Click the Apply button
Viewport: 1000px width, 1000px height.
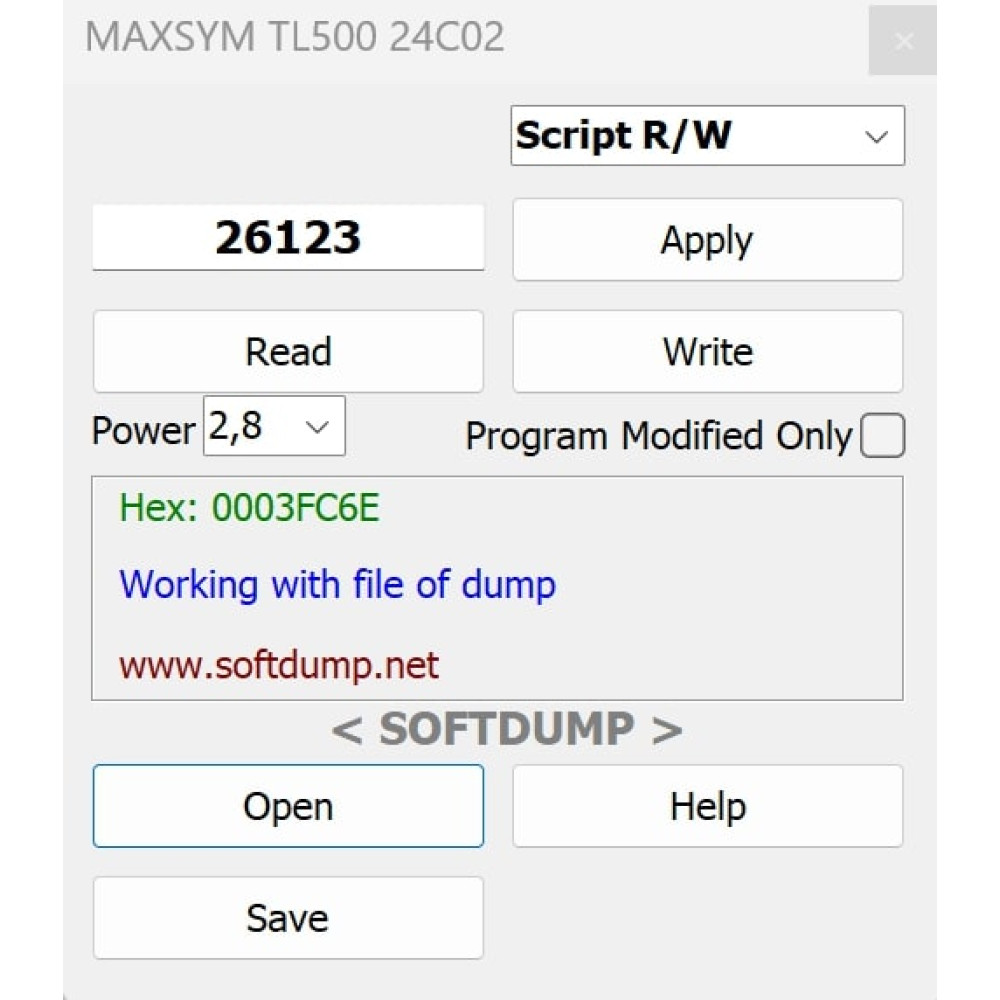pos(707,240)
